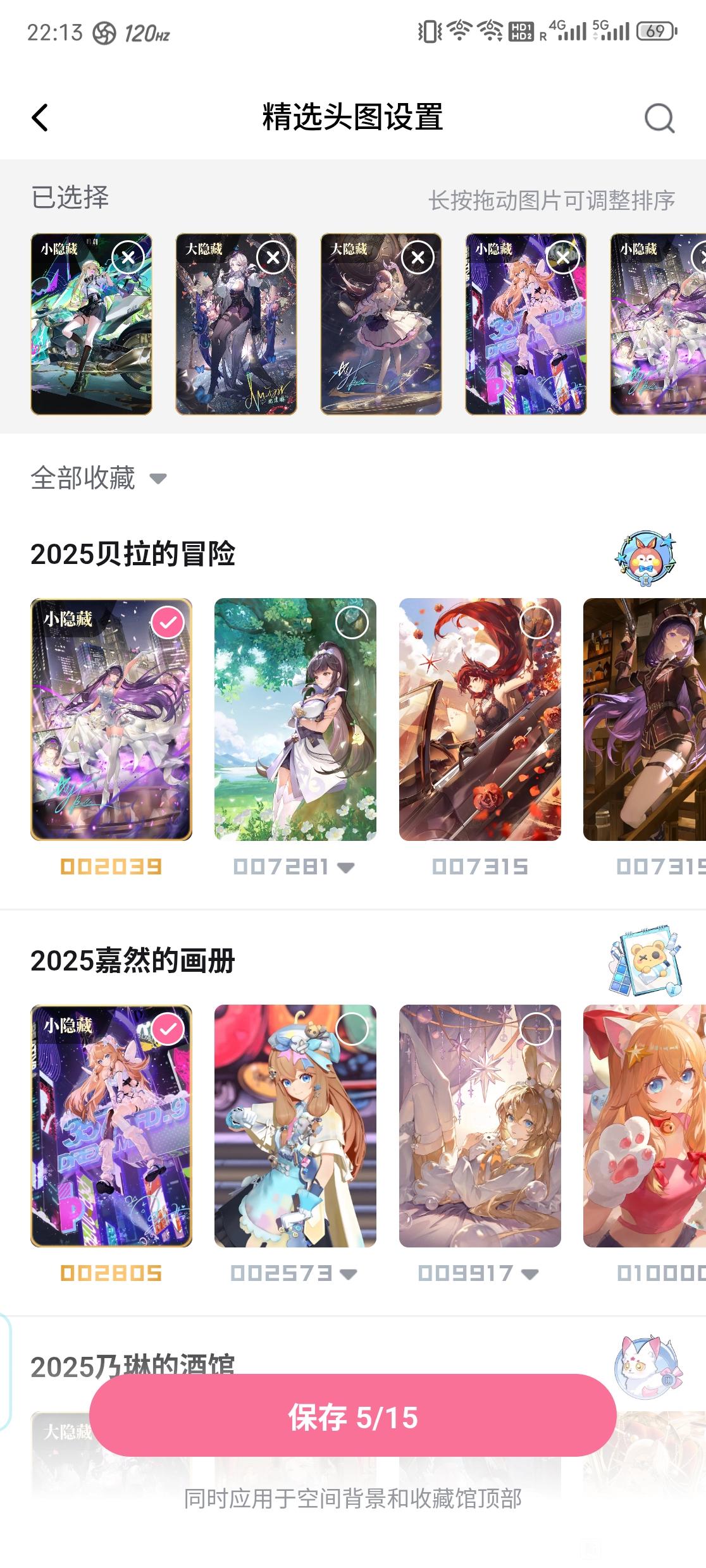Open the 2025贝拉的冒险 collection badge
706x1568 pixels.
[646, 558]
